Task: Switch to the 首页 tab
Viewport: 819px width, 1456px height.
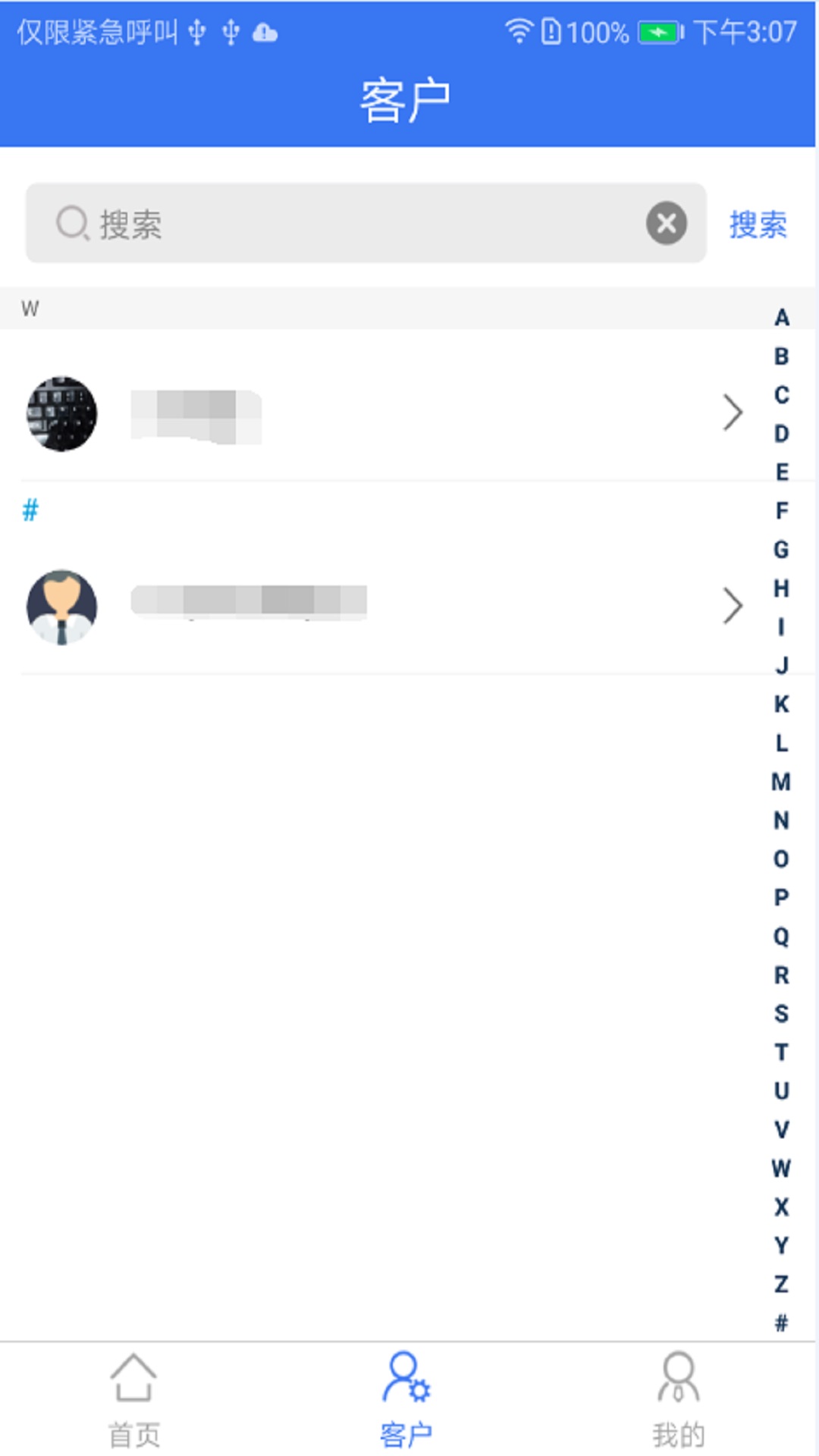Action: (x=134, y=1400)
